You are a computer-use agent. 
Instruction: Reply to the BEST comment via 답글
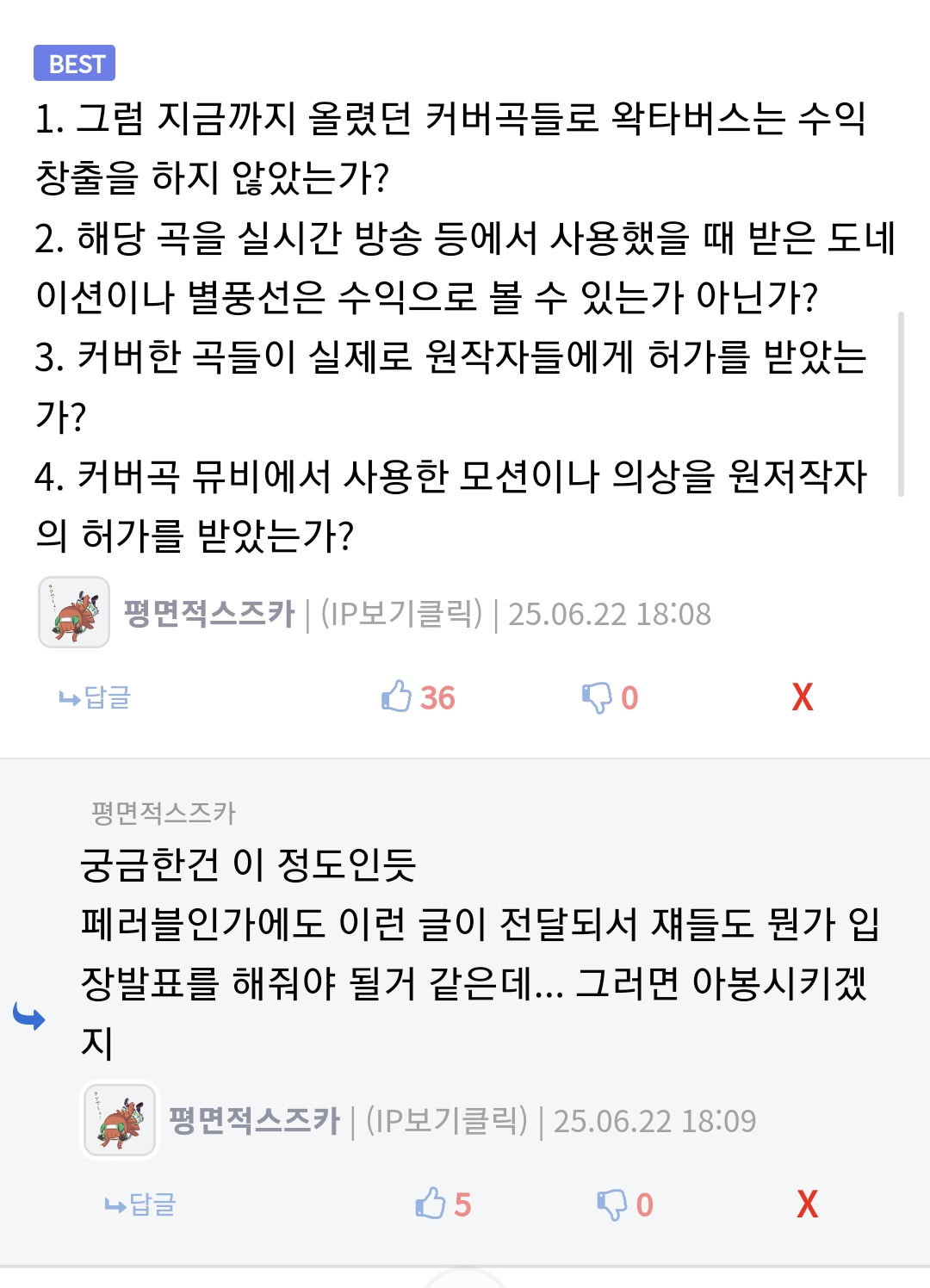coord(96,697)
